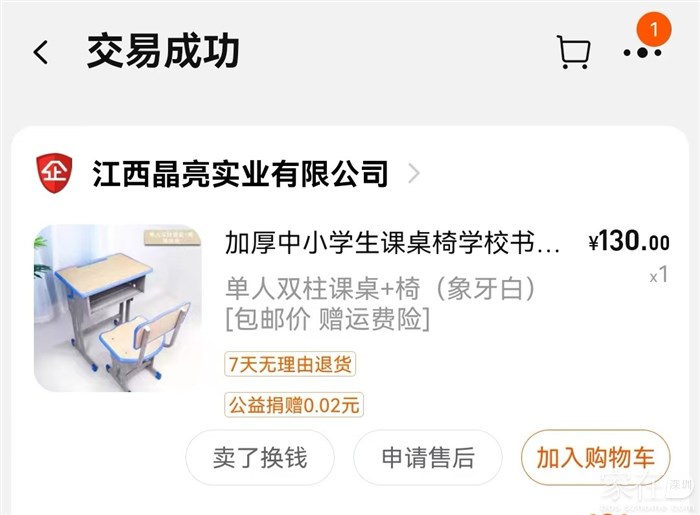Open the shopping cart icon
The image size is (700, 515).
click(x=572, y=53)
